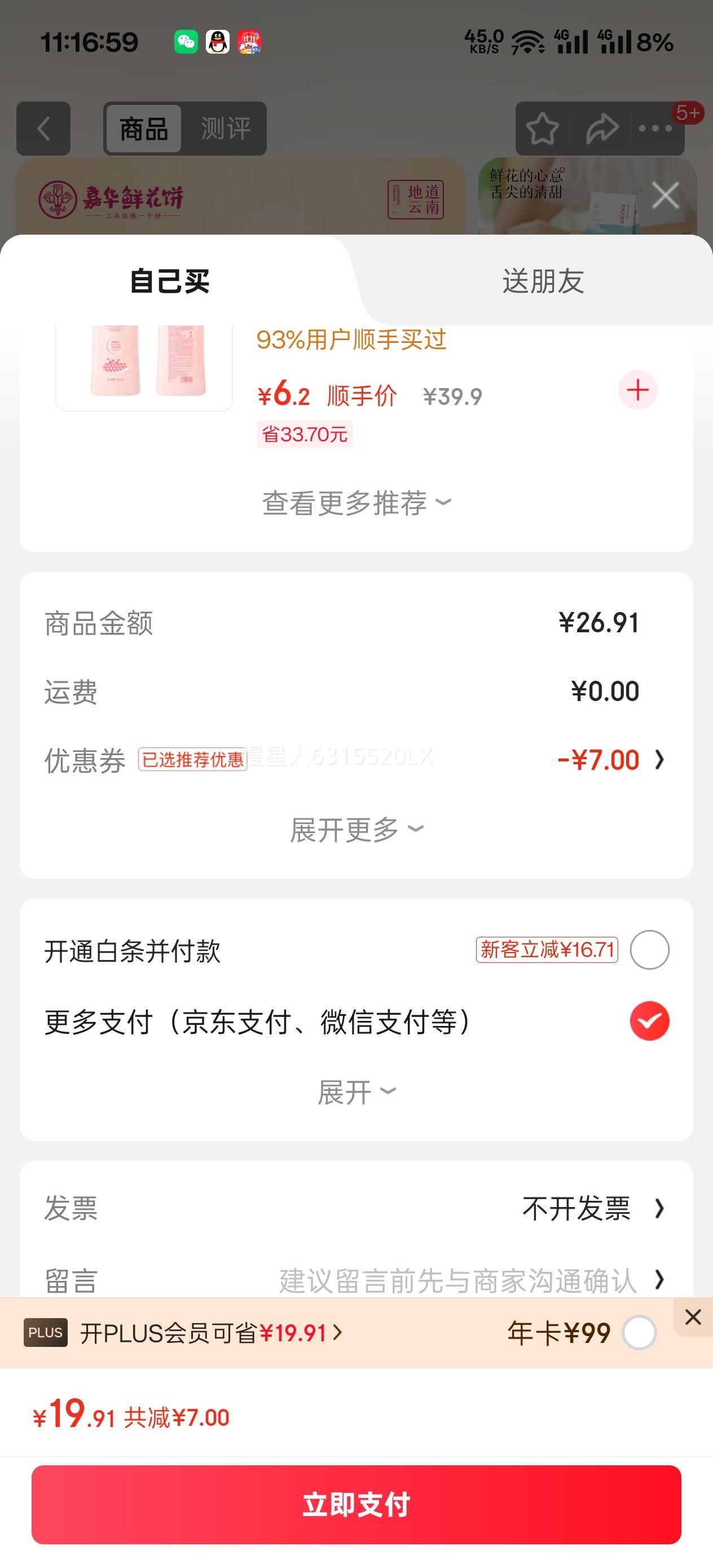Favorite this product with the star
Image resolution: width=713 pixels, height=1568 pixels.
coord(542,129)
